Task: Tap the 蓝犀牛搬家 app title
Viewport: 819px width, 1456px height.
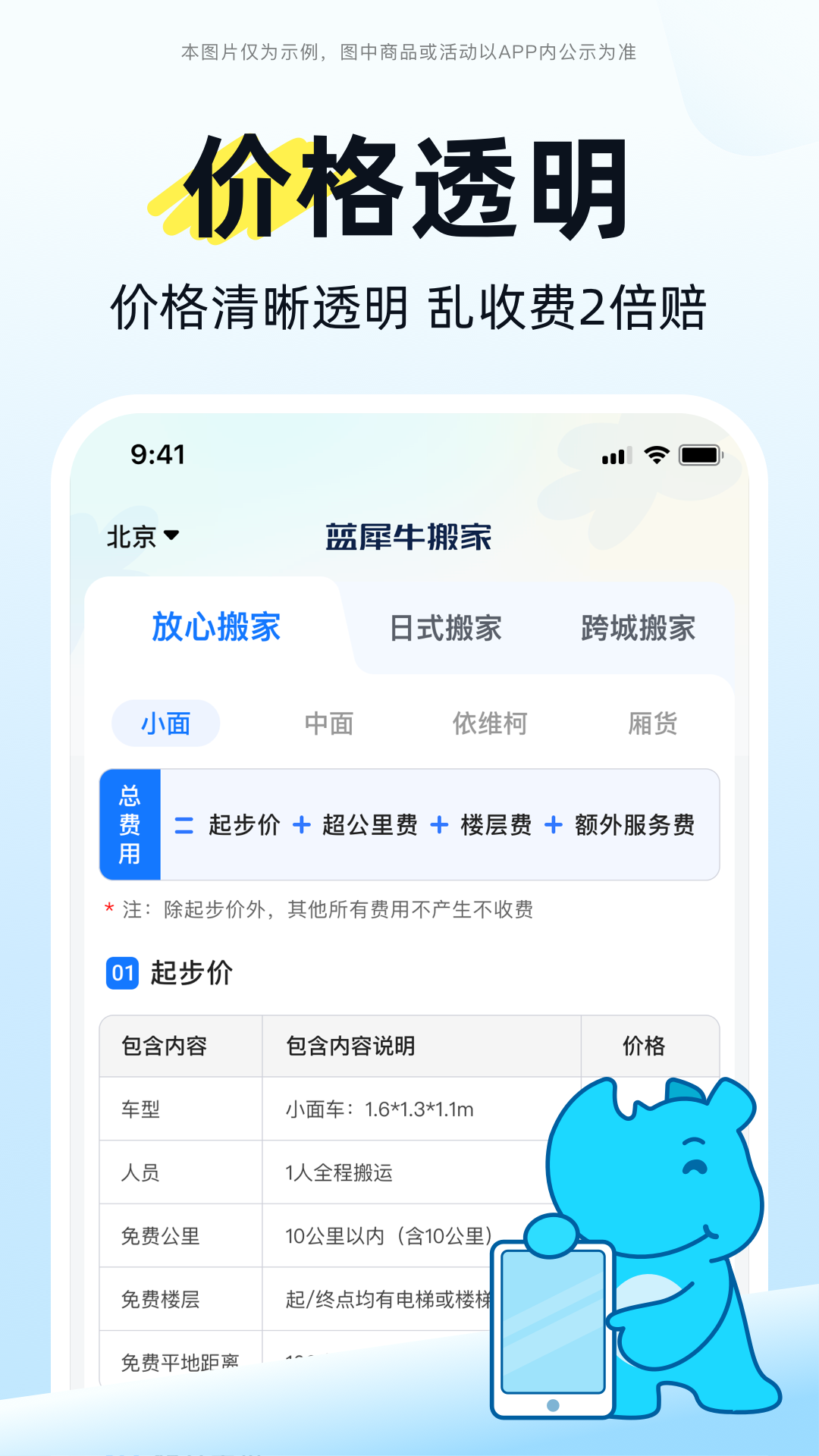Action: pyautogui.click(x=409, y=537)
